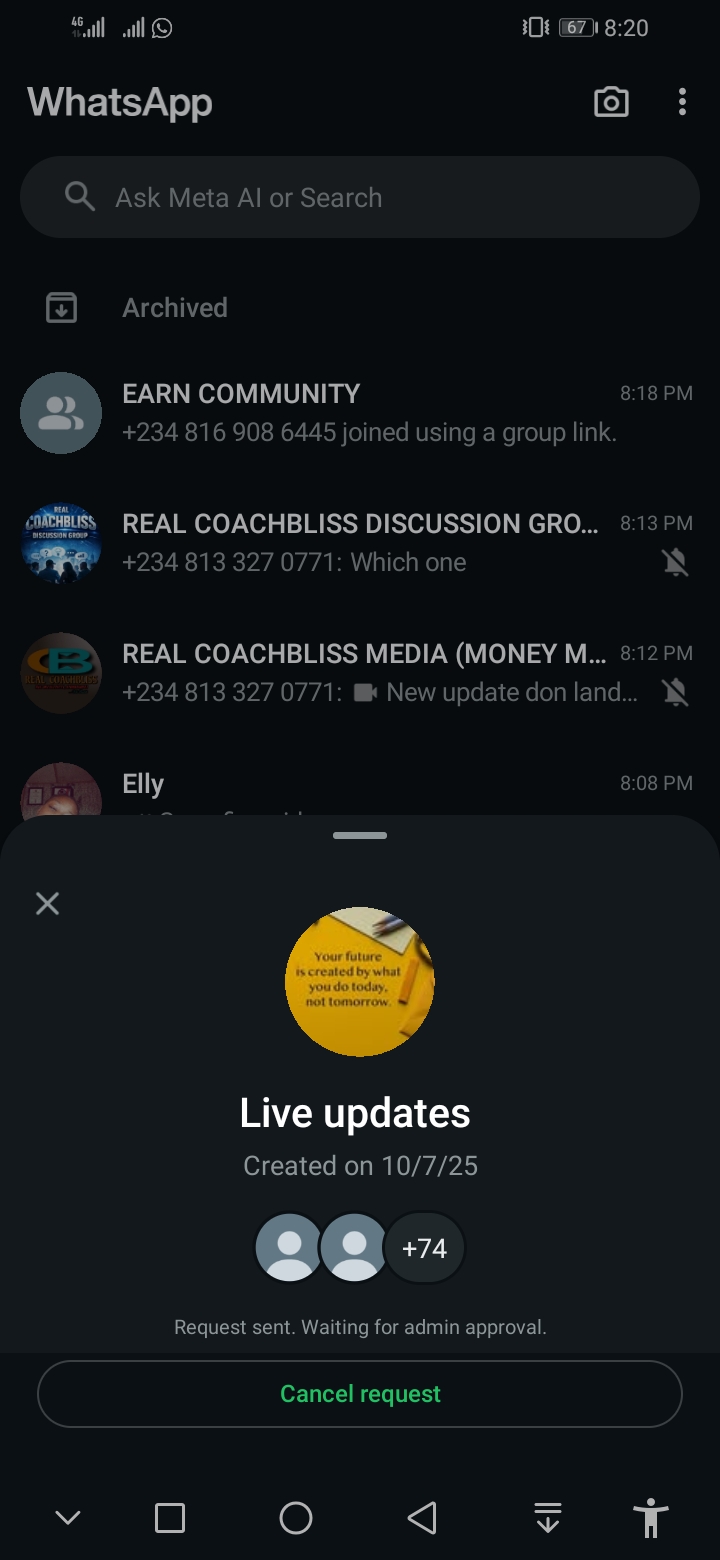Viewport: 720px width, 1560px height.
Task: Close the Live updates sheet
Action: pyautogui.click(x=47, y=904)
